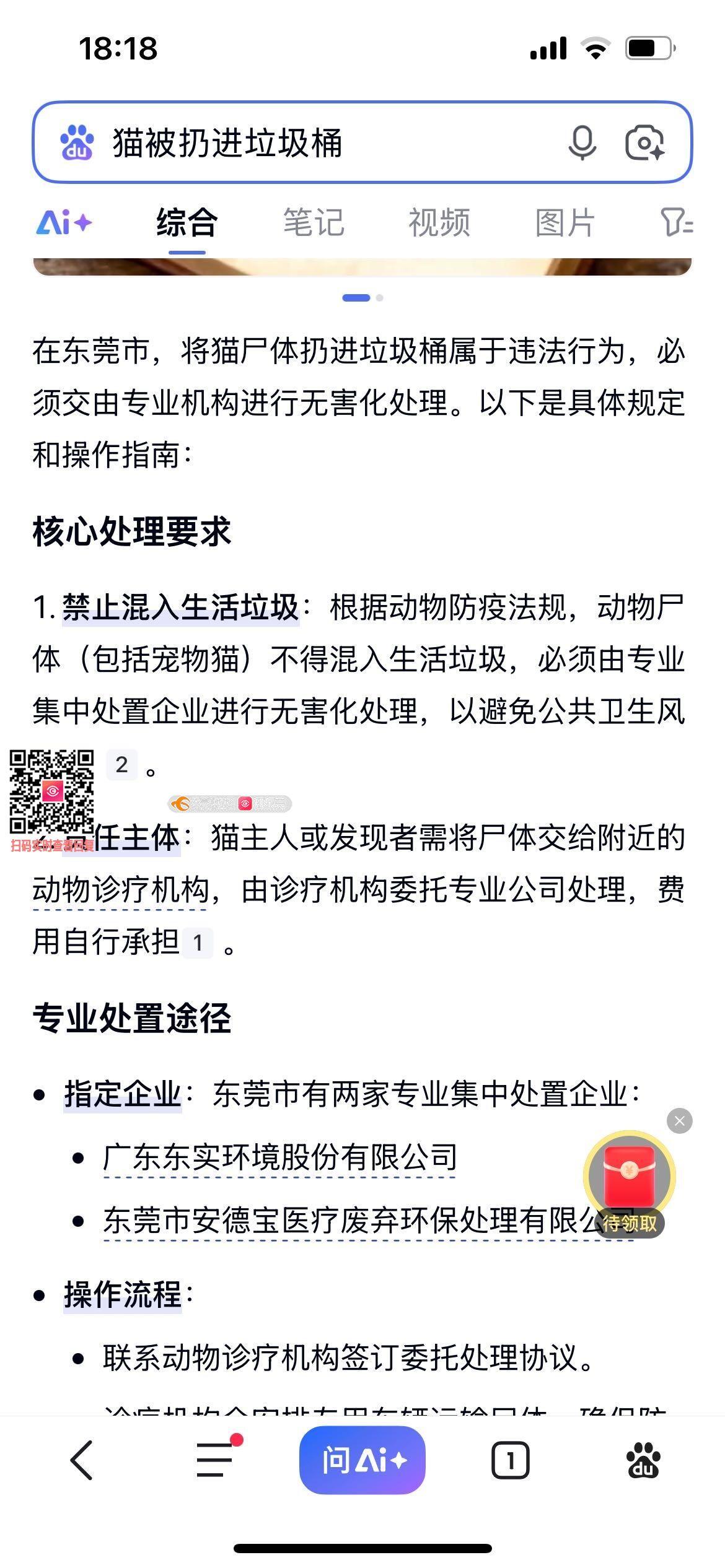Viewport: 725px width, 1568px height.
Task: Open the tab switcher showing 1
Action: 510,1460
